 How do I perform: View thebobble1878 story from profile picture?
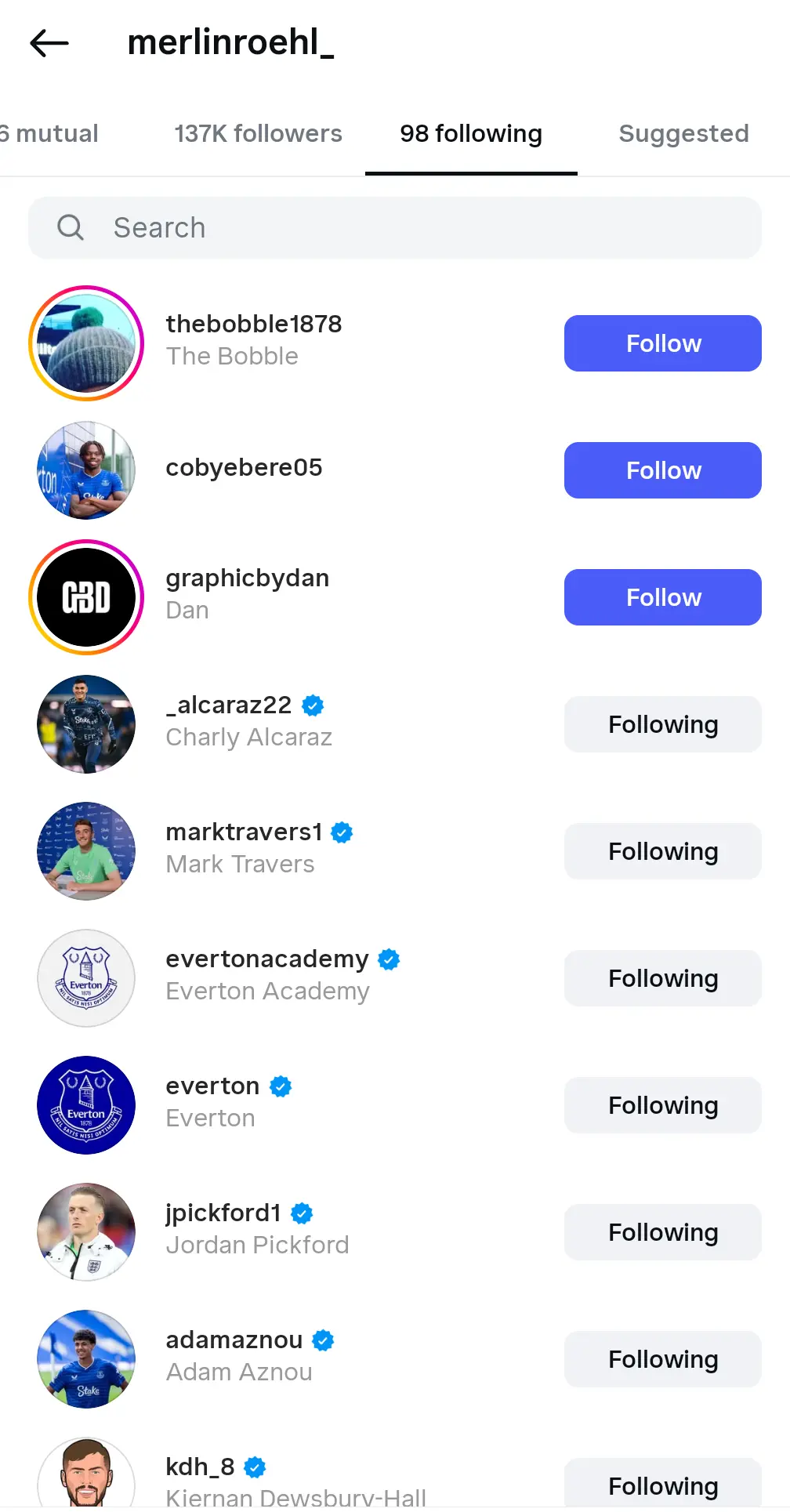click(x=86, y=343)
